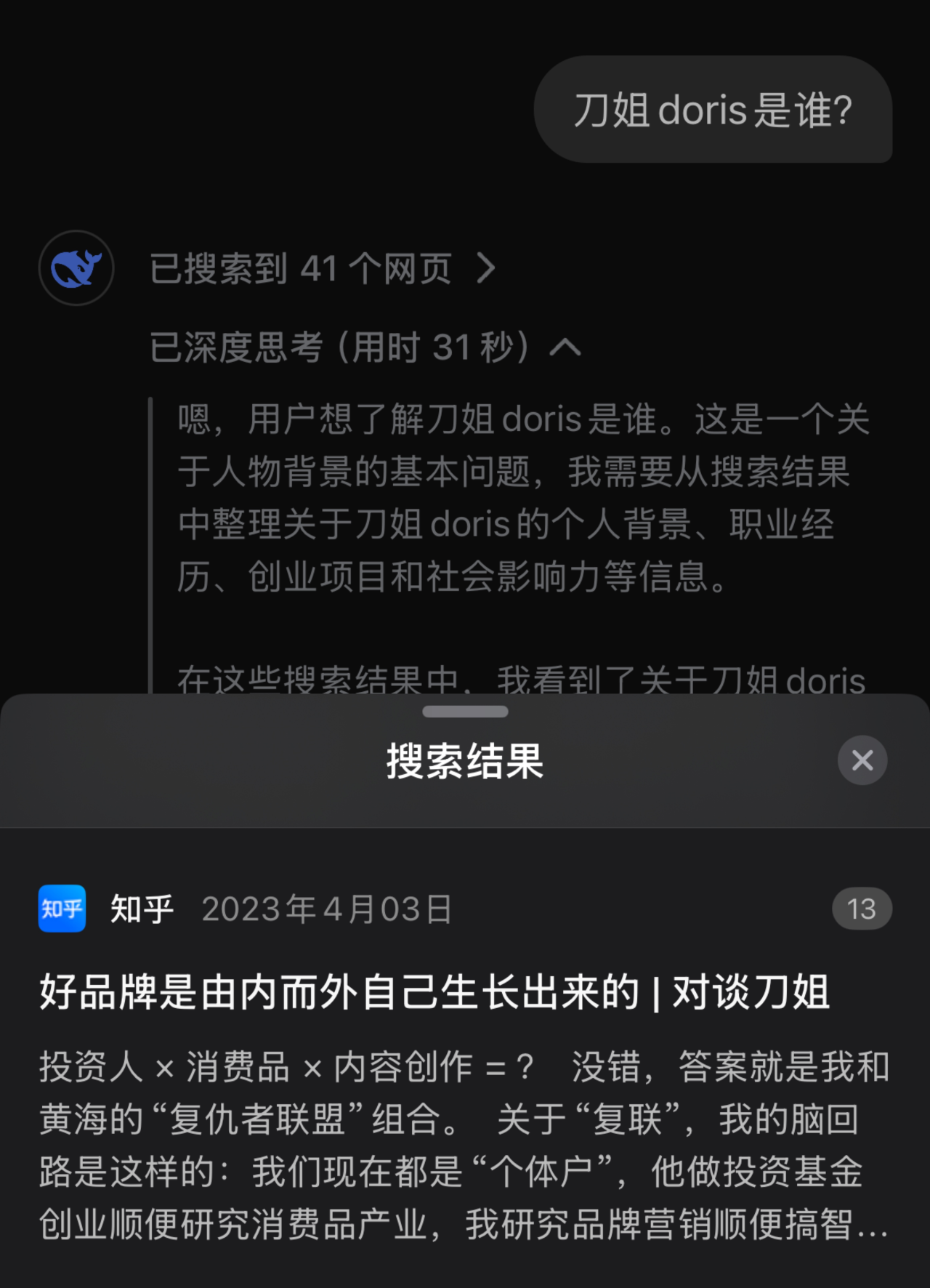
Task: Open the 知乎 result 好品牌是由内而外自己生长出来的
Action: 434,992
